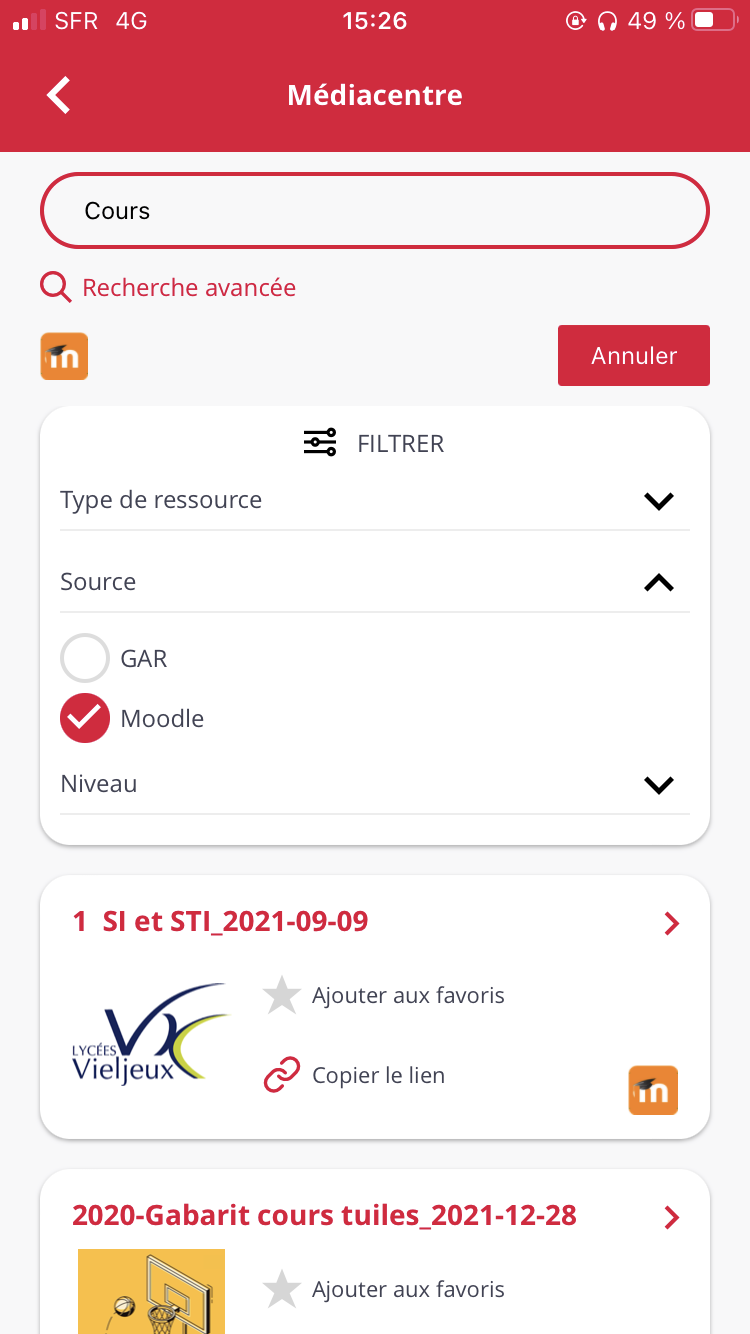Tap the search field containing Cours
The image size is (750, 1334).
click(374, 211)
